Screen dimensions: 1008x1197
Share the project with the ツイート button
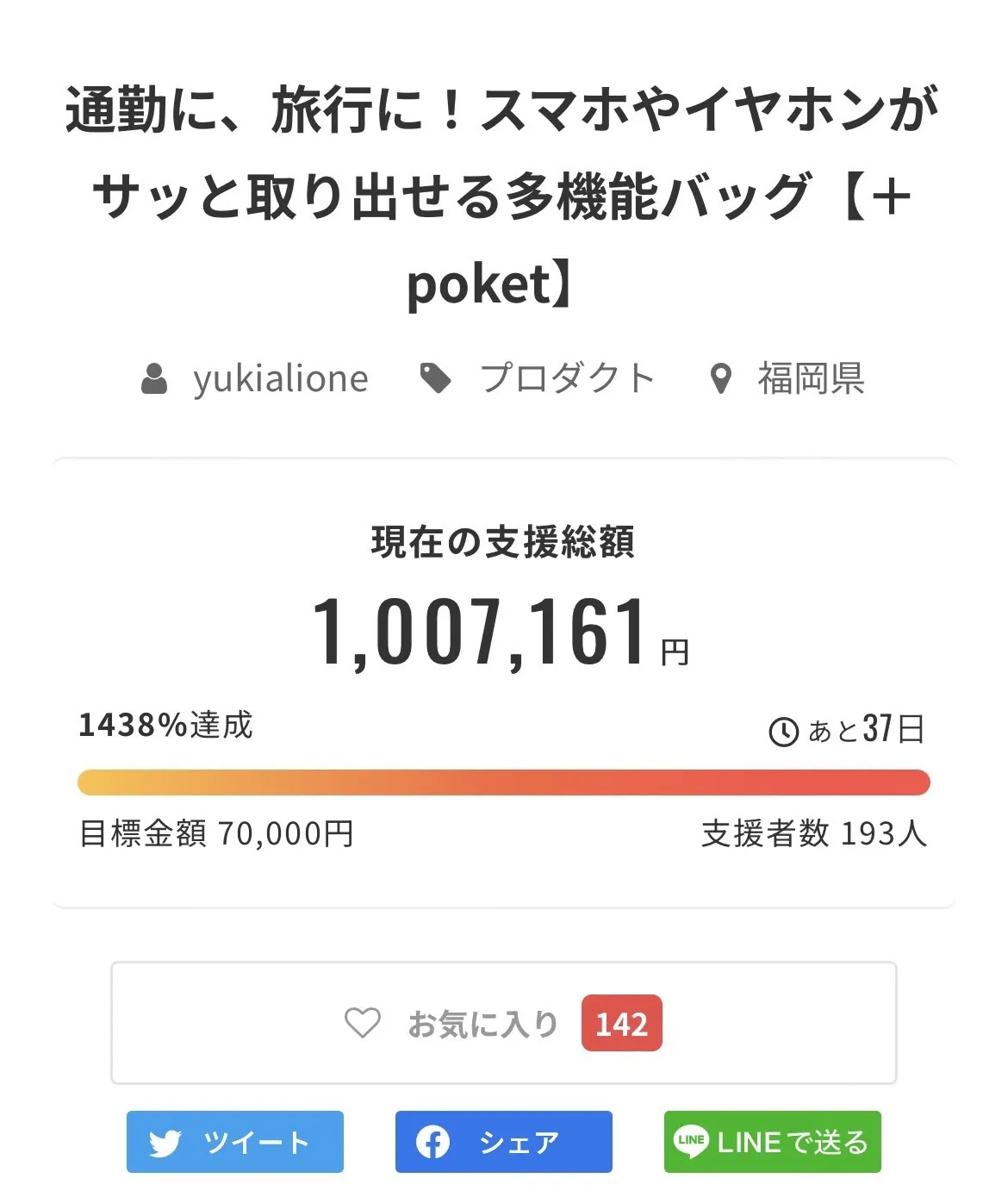[x=235, y=1142]
